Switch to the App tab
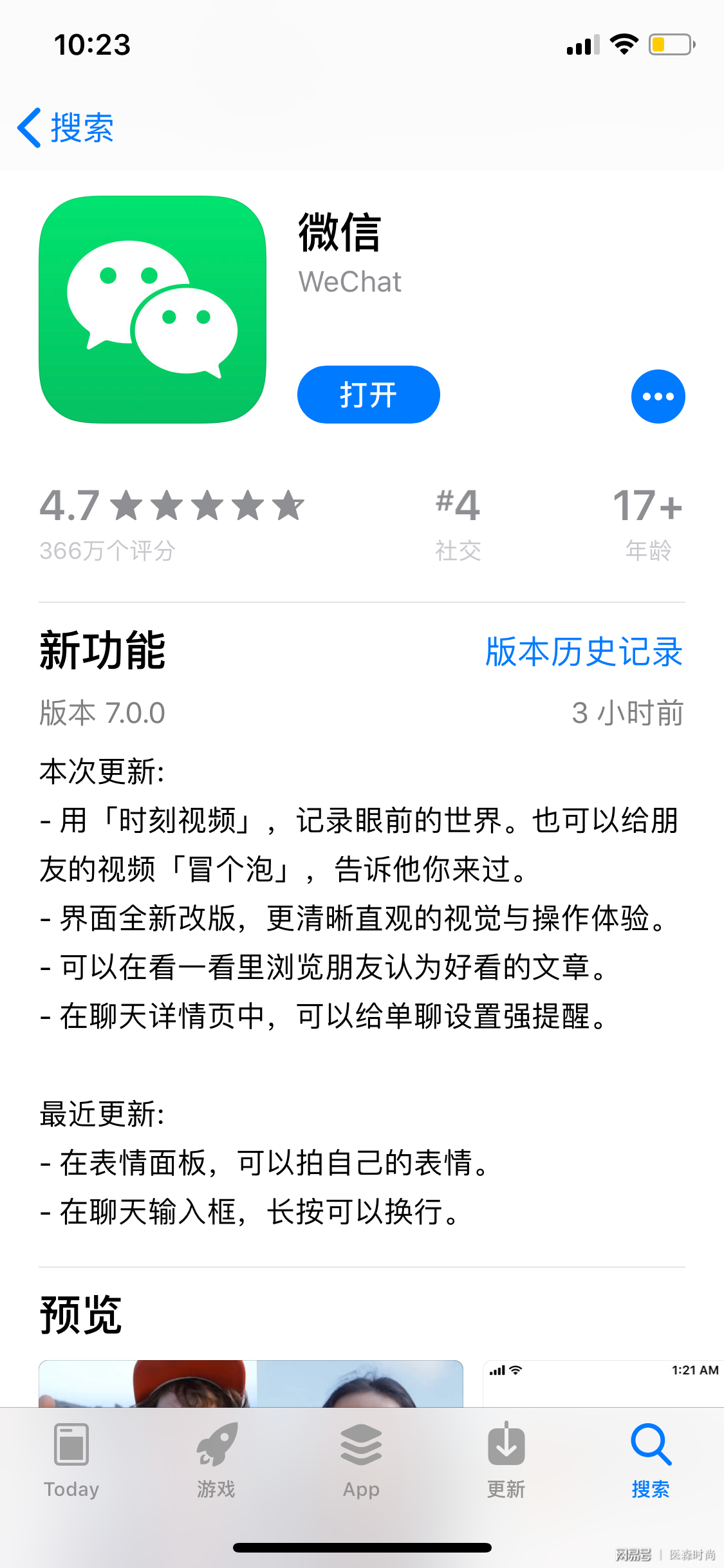This screenshot has width=724, height=1568. (361, 1460)
